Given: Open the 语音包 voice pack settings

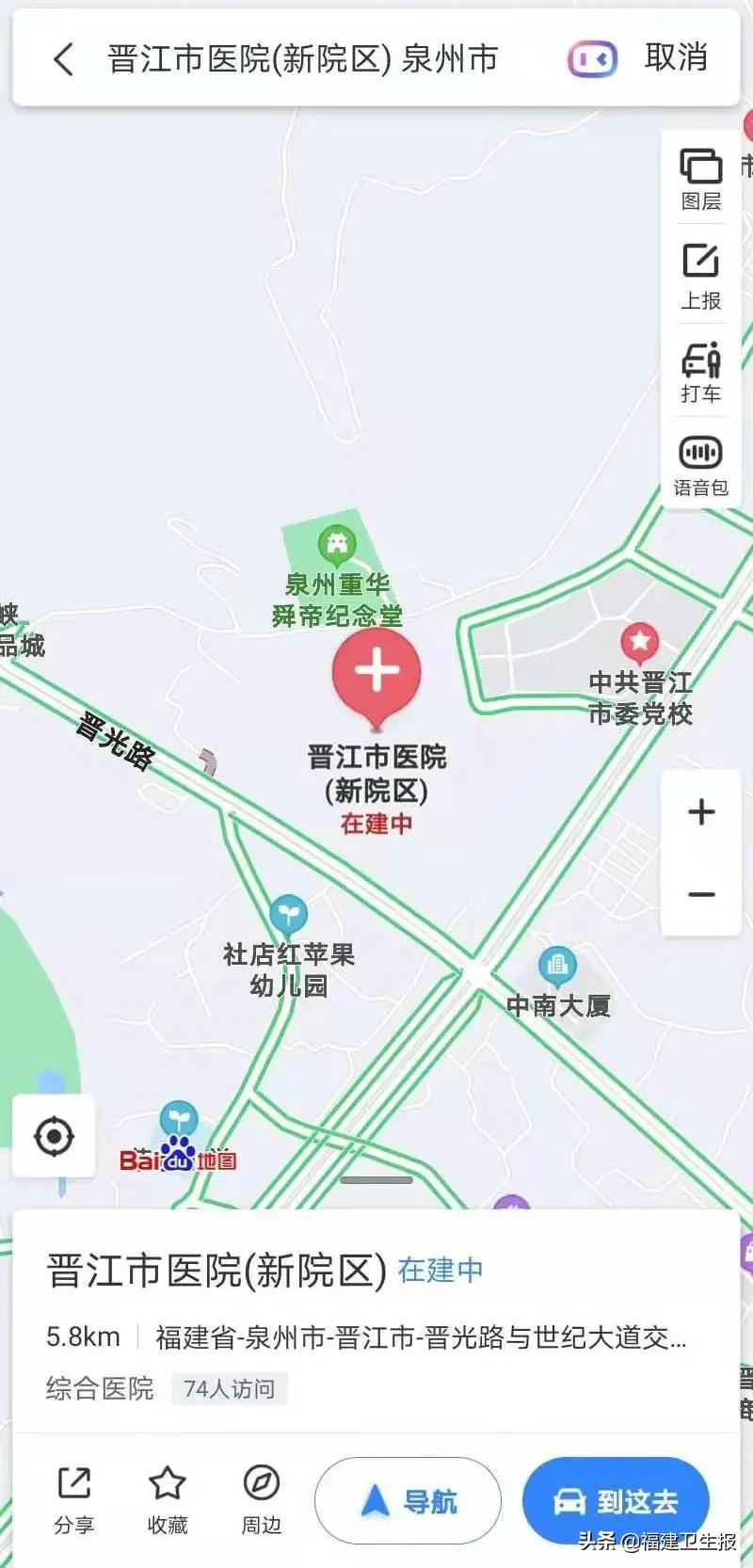Looking at the screenshot, I should (x=700, y=461).
